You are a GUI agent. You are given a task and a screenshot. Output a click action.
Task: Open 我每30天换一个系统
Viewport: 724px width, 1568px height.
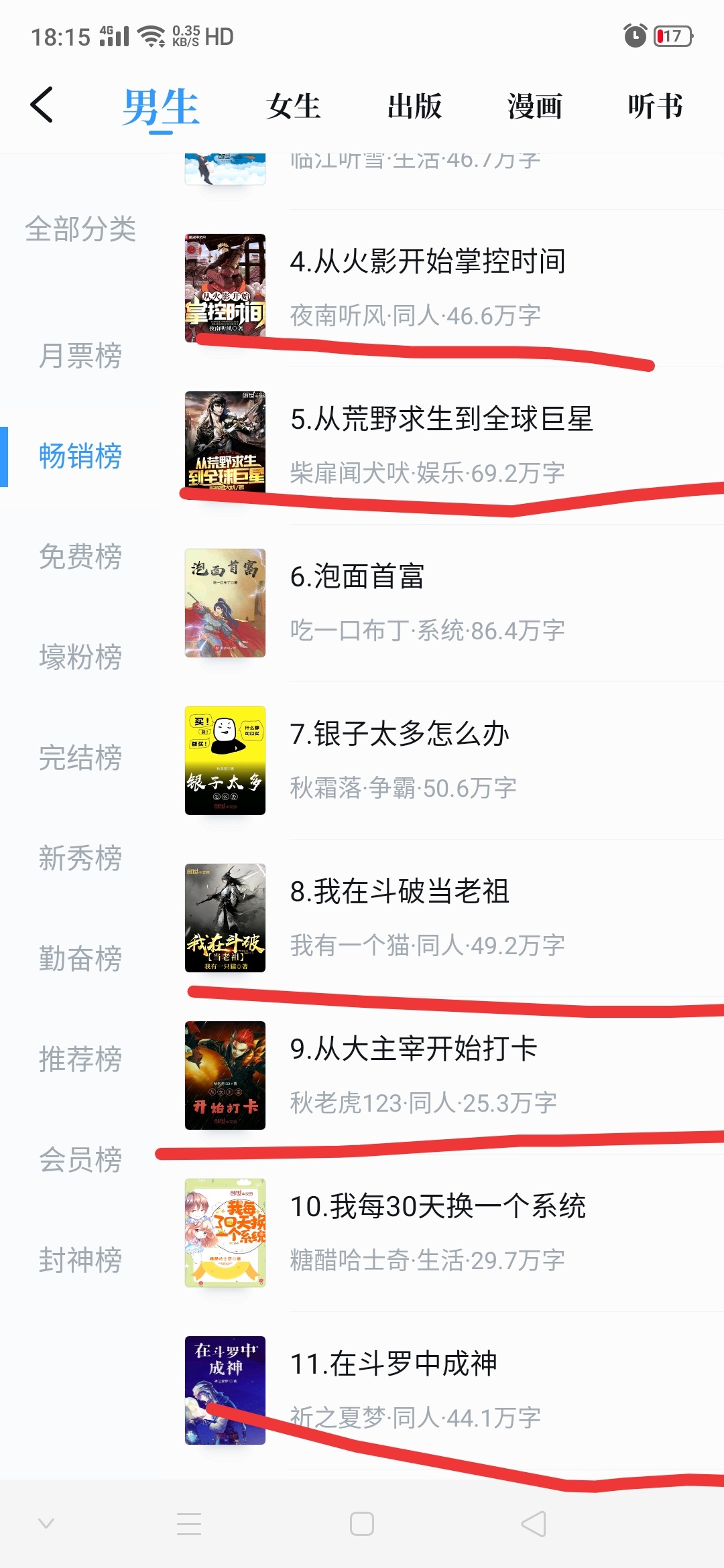pos(438,1206)
